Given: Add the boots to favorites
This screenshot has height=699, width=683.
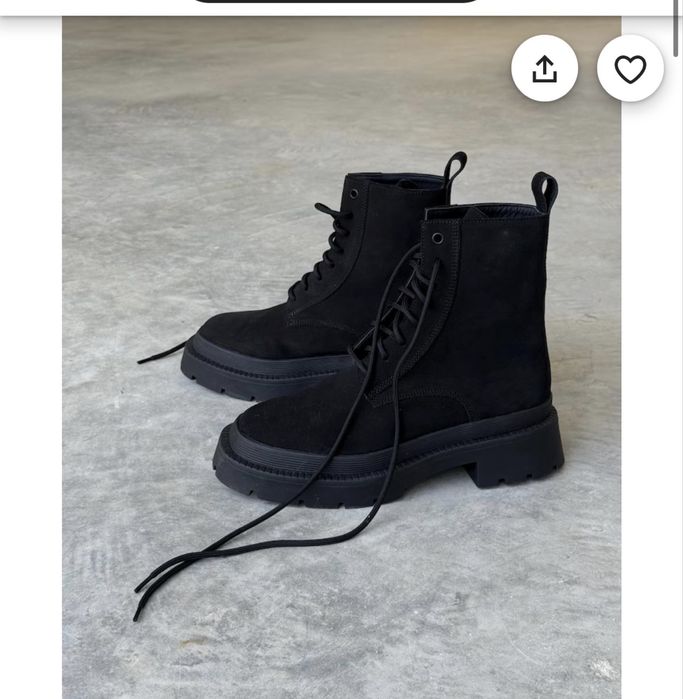Looking at the screenshot, I should [x=630, y=69].
